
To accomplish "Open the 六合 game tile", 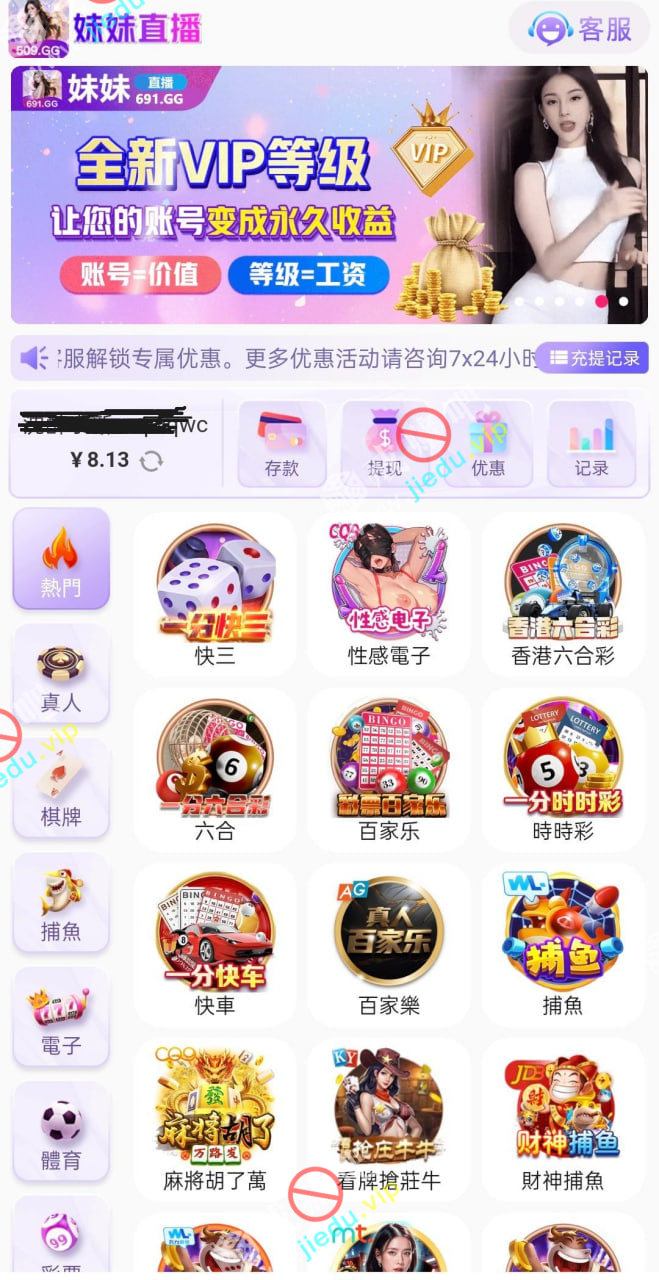I will point(215,770).
